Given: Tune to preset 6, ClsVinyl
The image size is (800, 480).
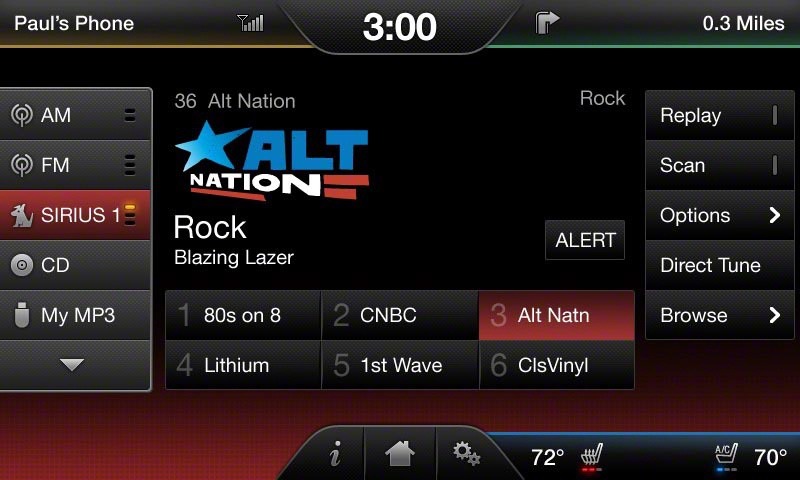Looking at the screenshot, I should point(556,366).
